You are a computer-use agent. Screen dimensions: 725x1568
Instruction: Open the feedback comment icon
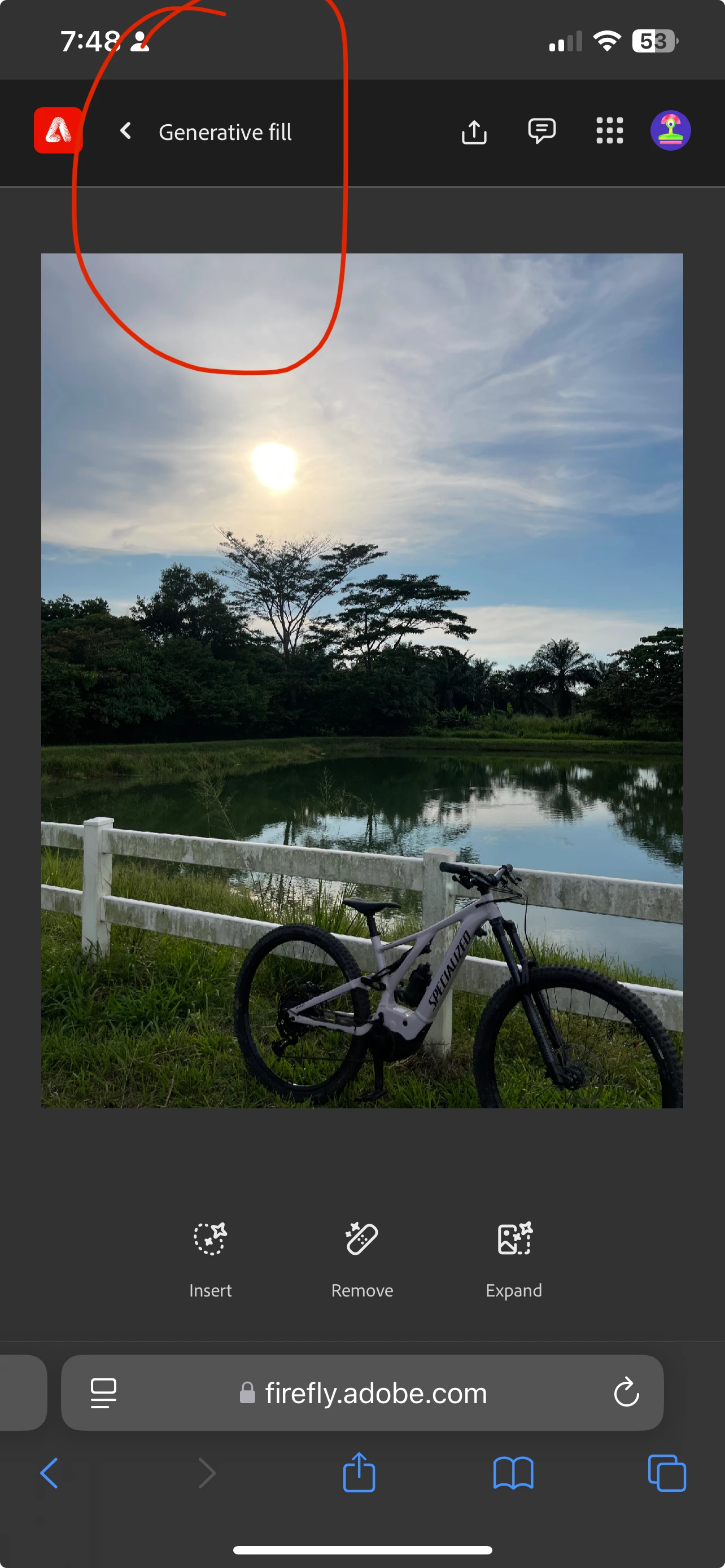[541, 131]
